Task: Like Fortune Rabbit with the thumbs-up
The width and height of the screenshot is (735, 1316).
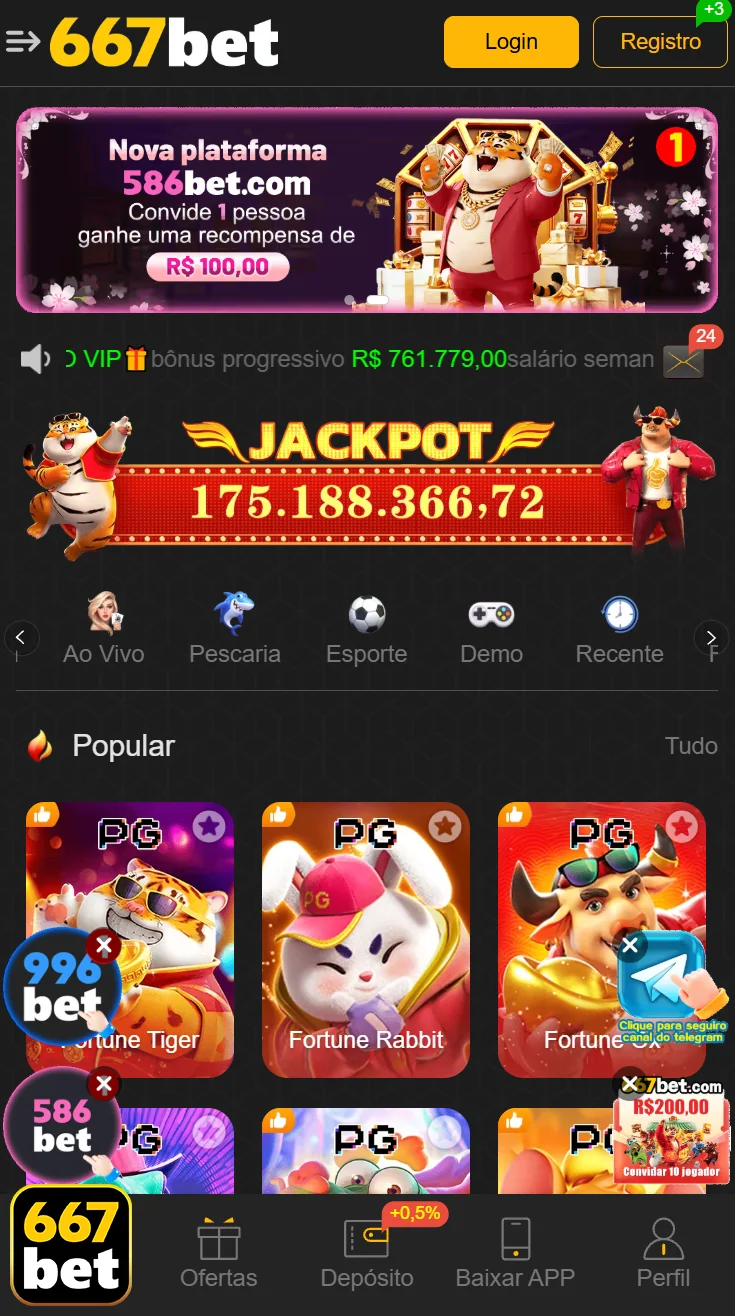Action: [276, 815]
